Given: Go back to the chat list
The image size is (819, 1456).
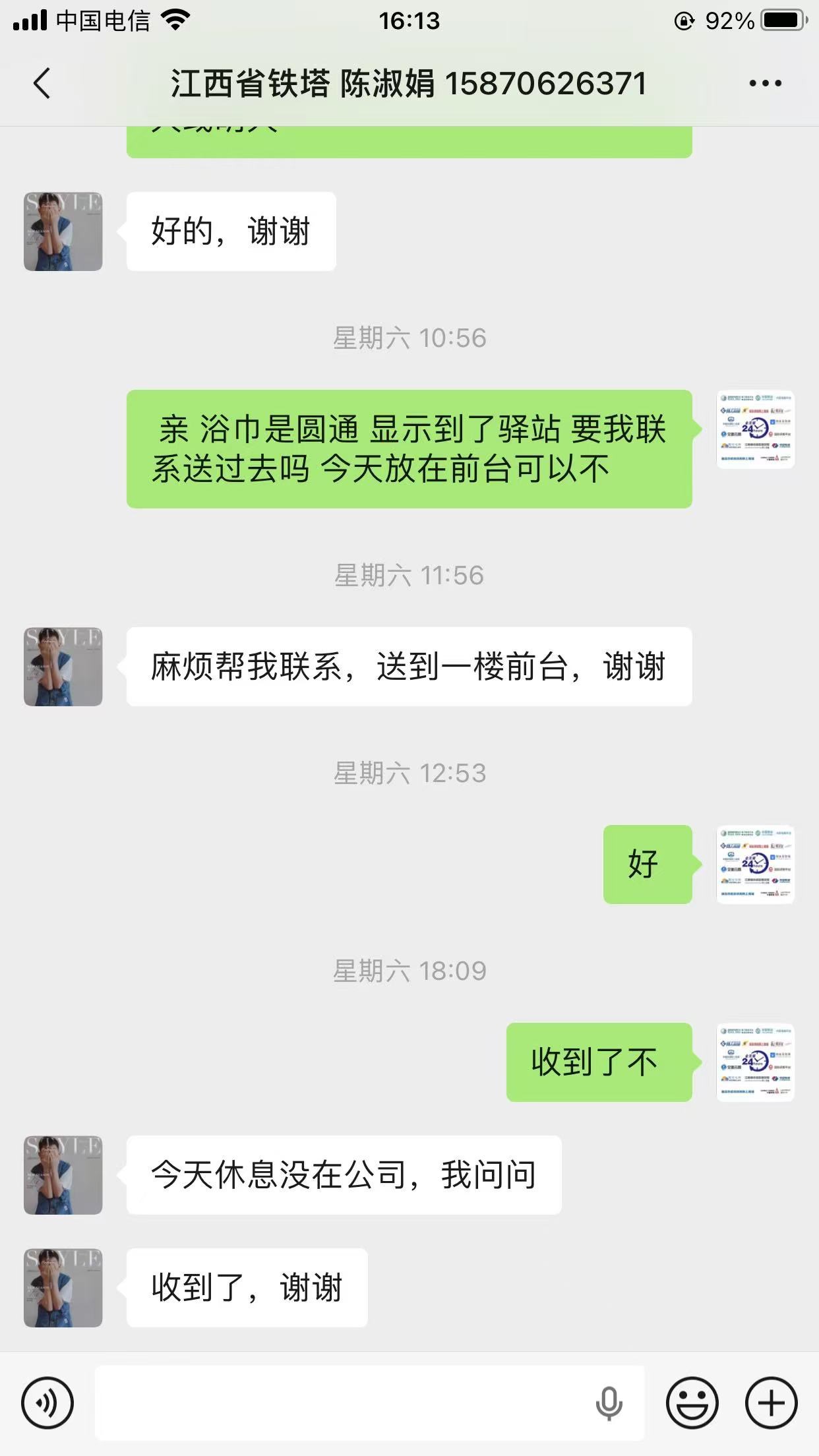Looking at the screenshot, I should pos(42,84).
